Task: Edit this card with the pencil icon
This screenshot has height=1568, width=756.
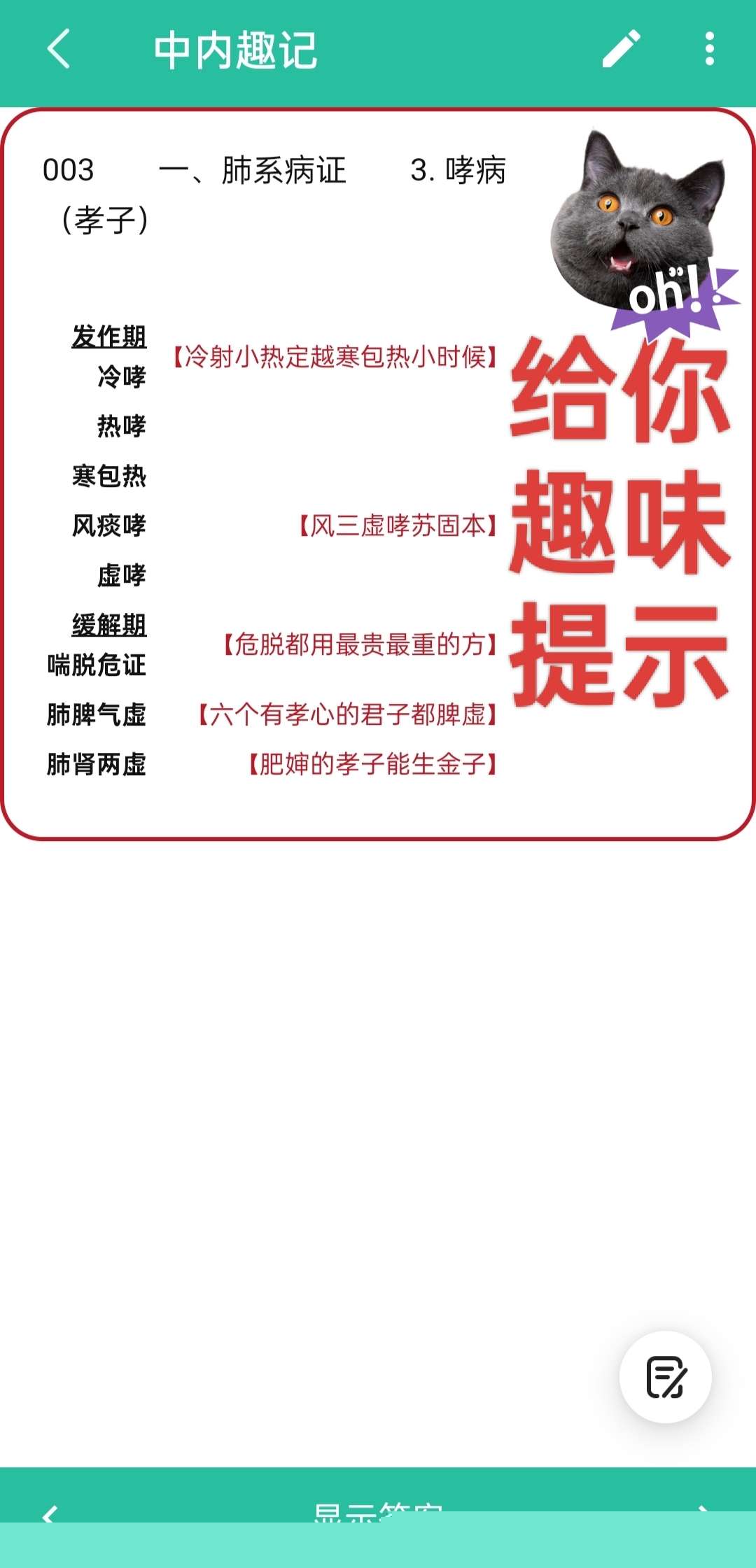Action: 621,49
